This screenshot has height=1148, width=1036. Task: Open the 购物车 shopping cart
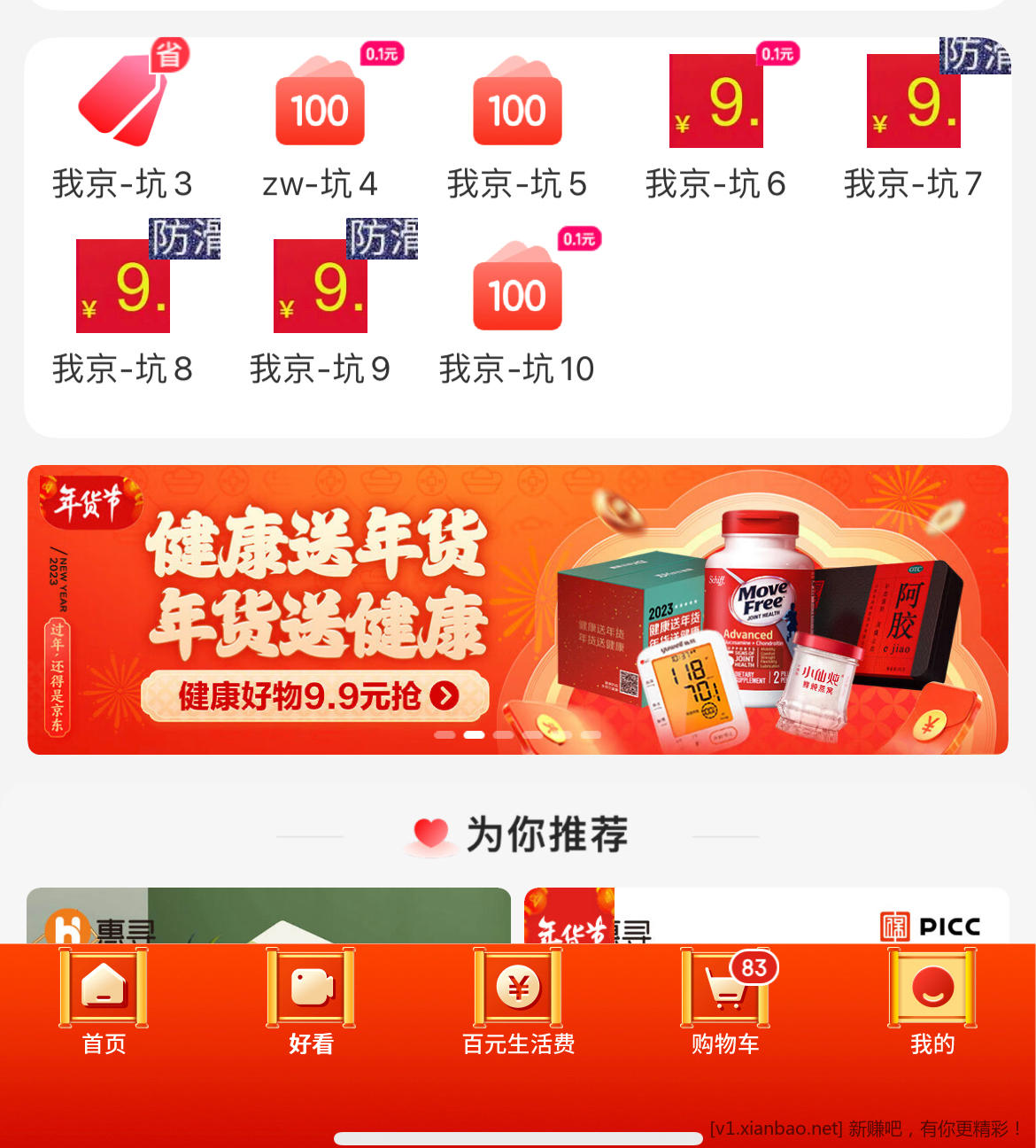725,1003
